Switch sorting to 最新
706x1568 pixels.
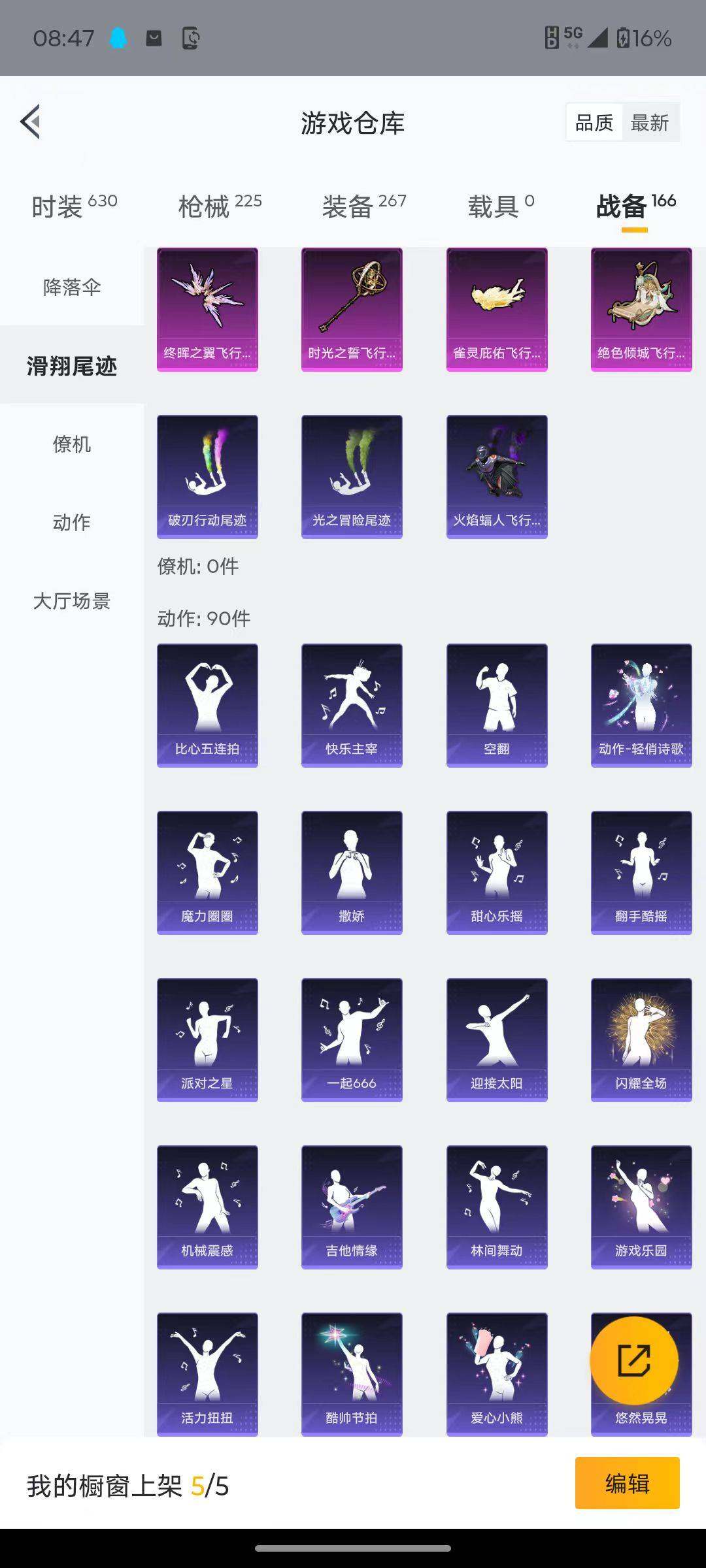651,122
